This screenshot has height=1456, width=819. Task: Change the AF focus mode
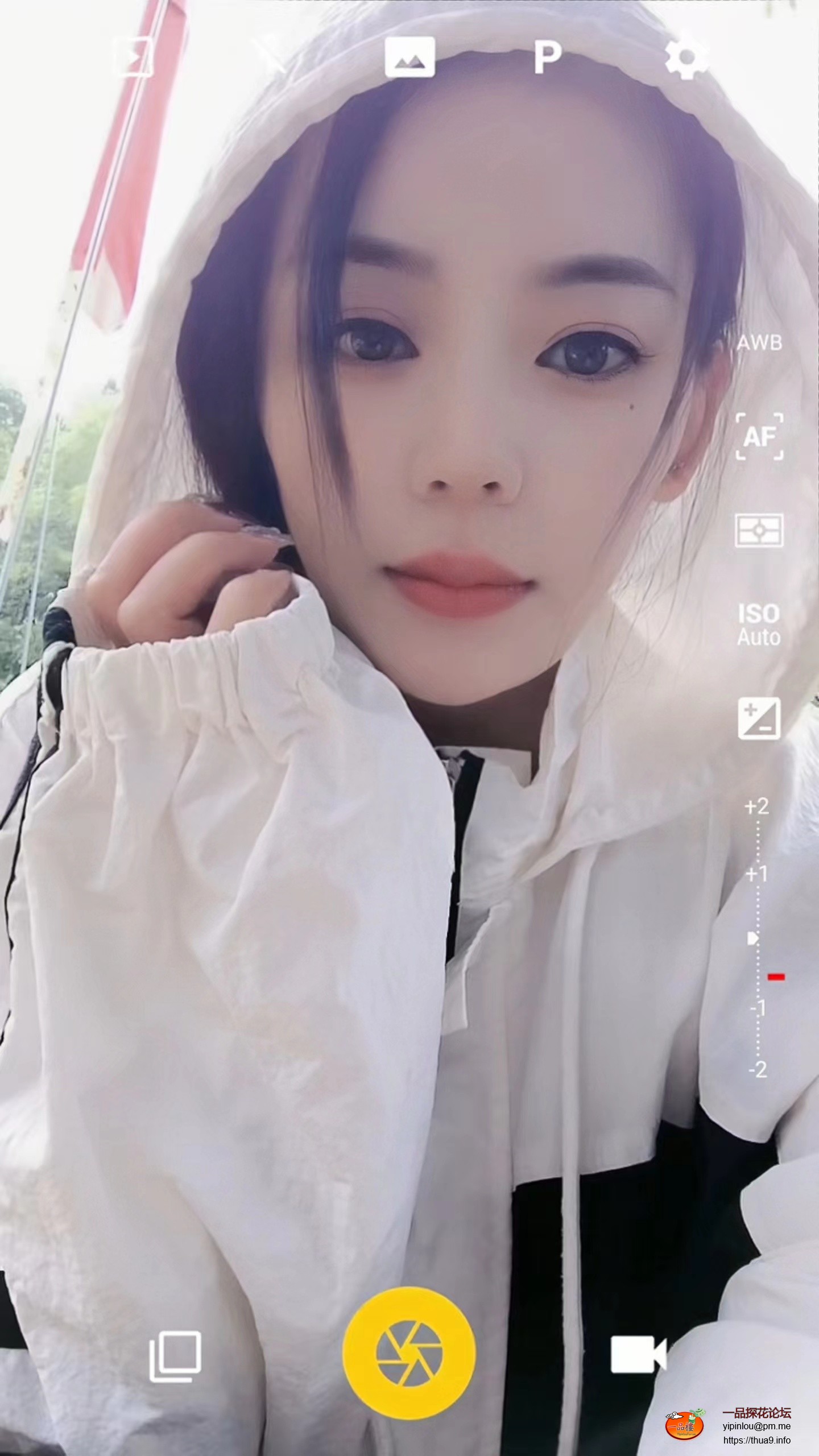coord(759,437)
